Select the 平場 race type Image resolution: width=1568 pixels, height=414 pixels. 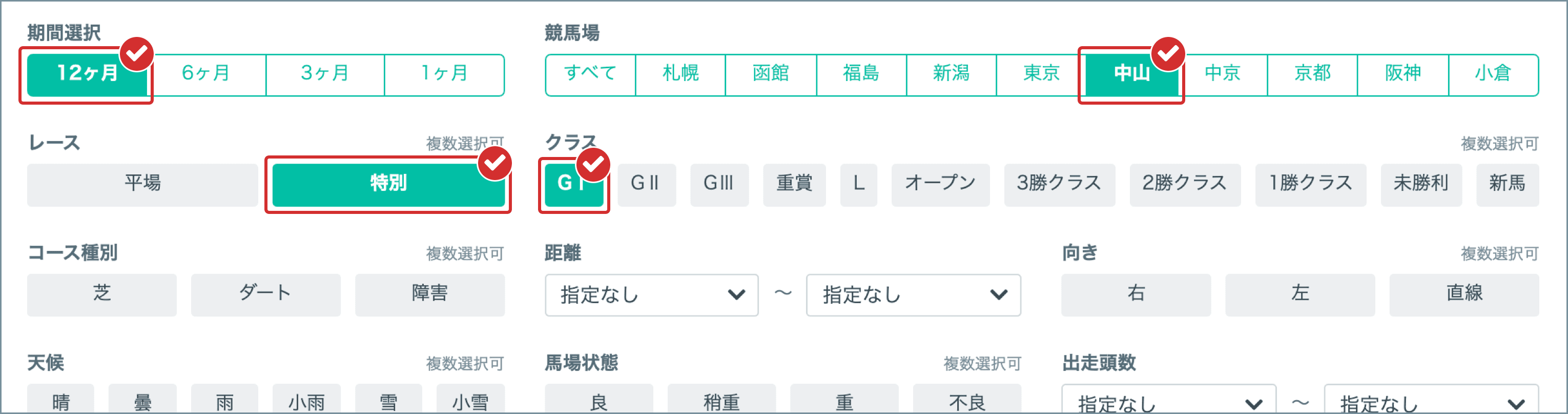tap(142, 184)
